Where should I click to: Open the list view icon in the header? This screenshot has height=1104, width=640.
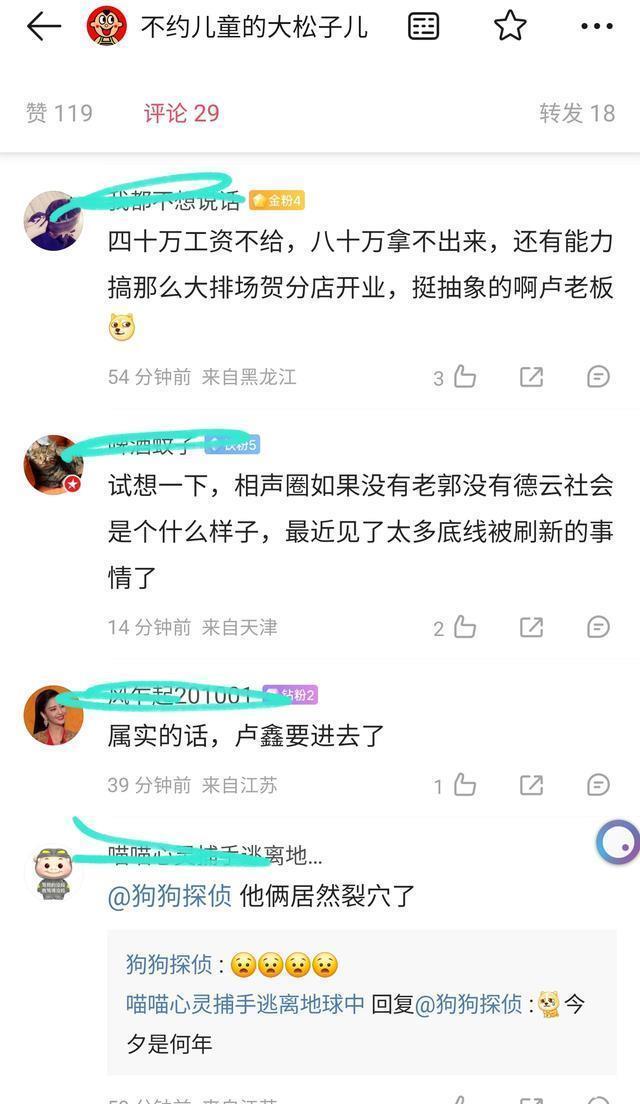(x=424, y=27)
